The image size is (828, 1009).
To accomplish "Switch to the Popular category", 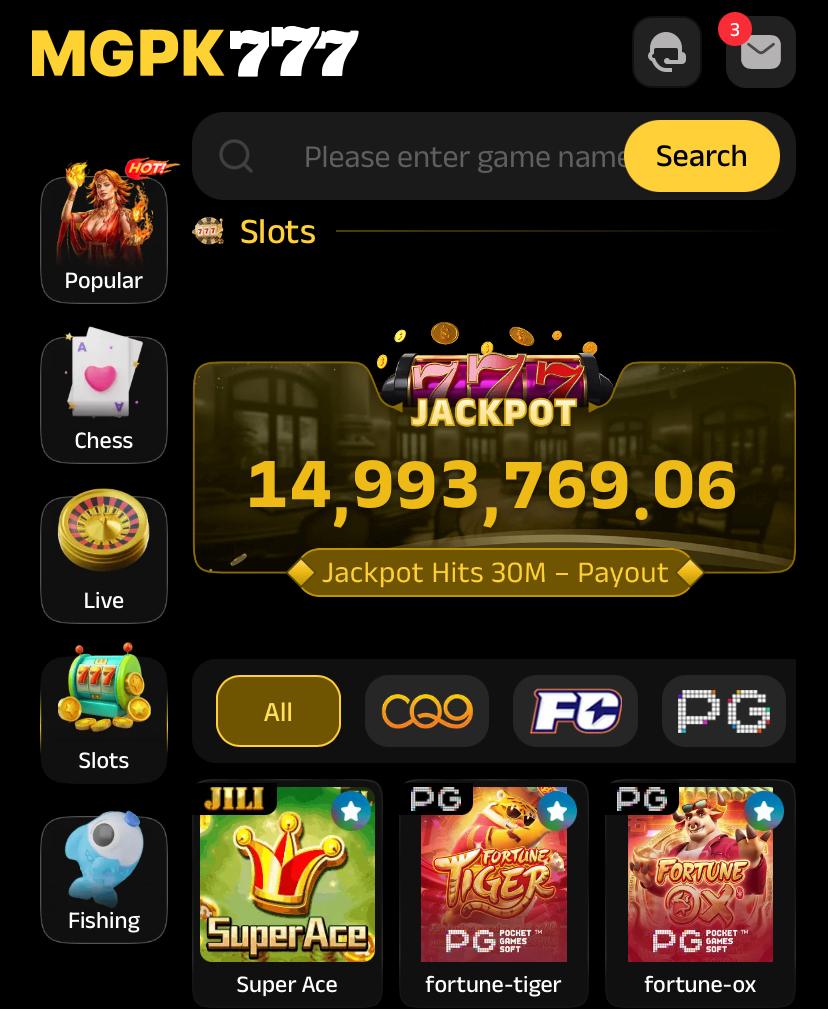I will [x=104, y=240].
